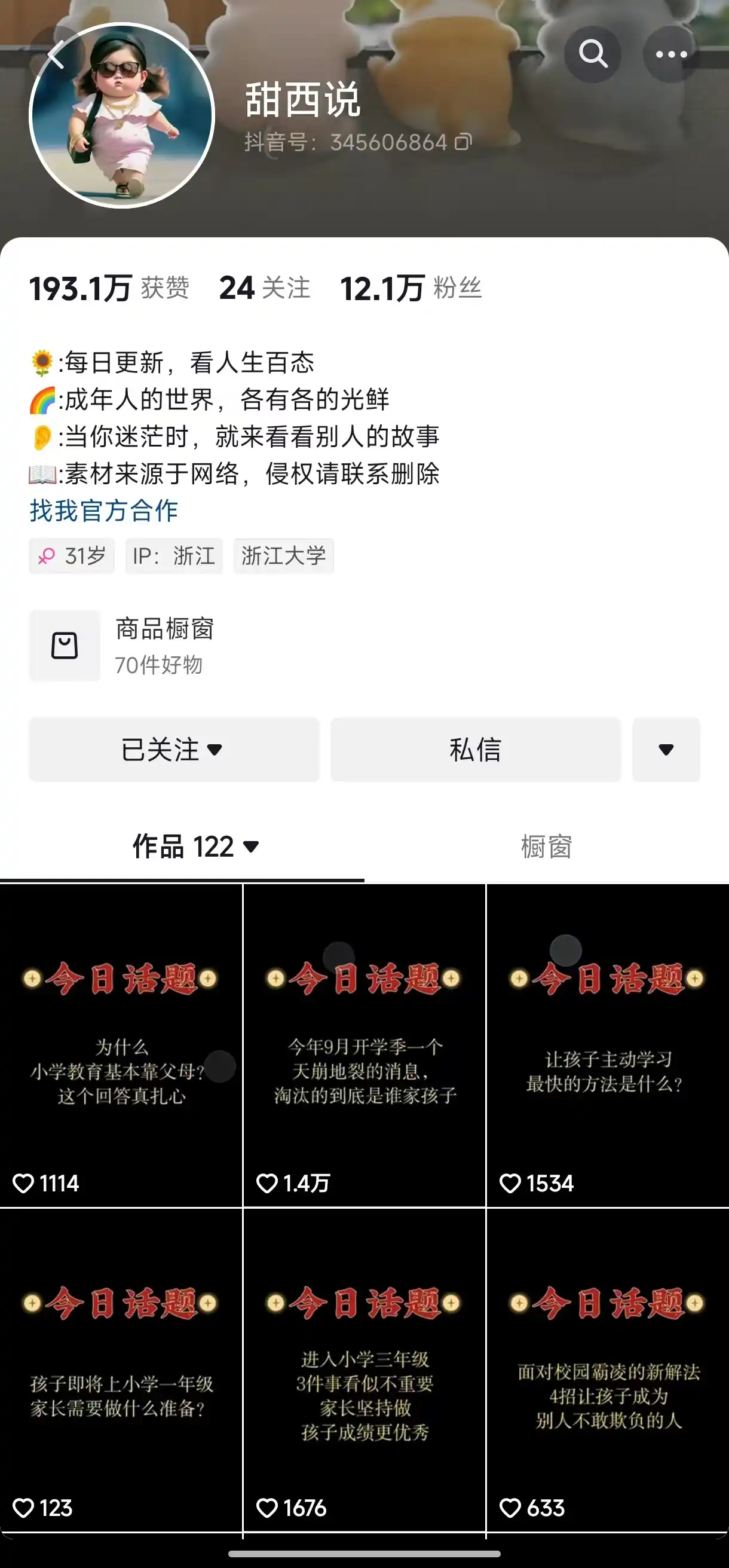Open search on this profile
Viewport: 729px width, 1568px height.
tap(592, 54)
